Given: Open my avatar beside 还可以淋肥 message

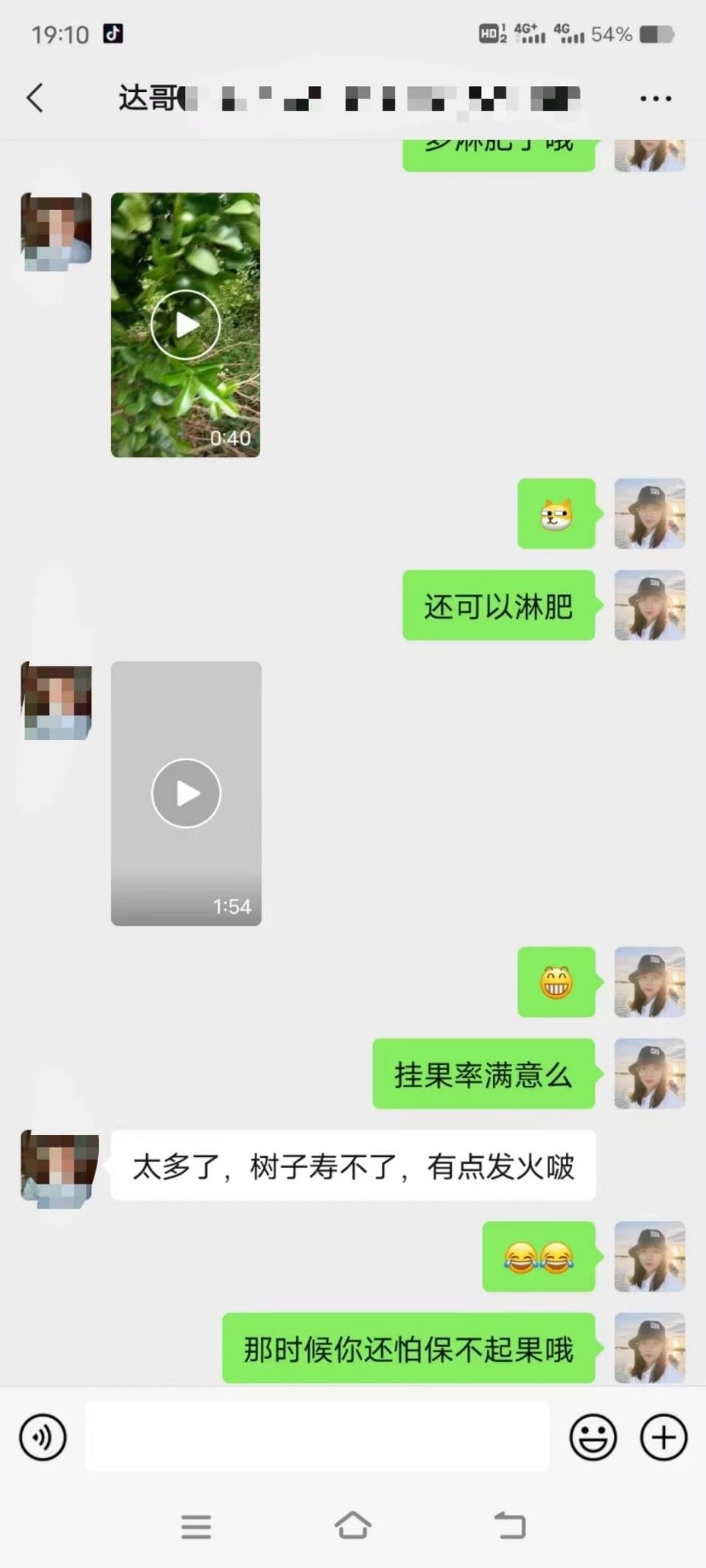Looking at the screenshot, I should pyautogui.click(x=649, y=605).
